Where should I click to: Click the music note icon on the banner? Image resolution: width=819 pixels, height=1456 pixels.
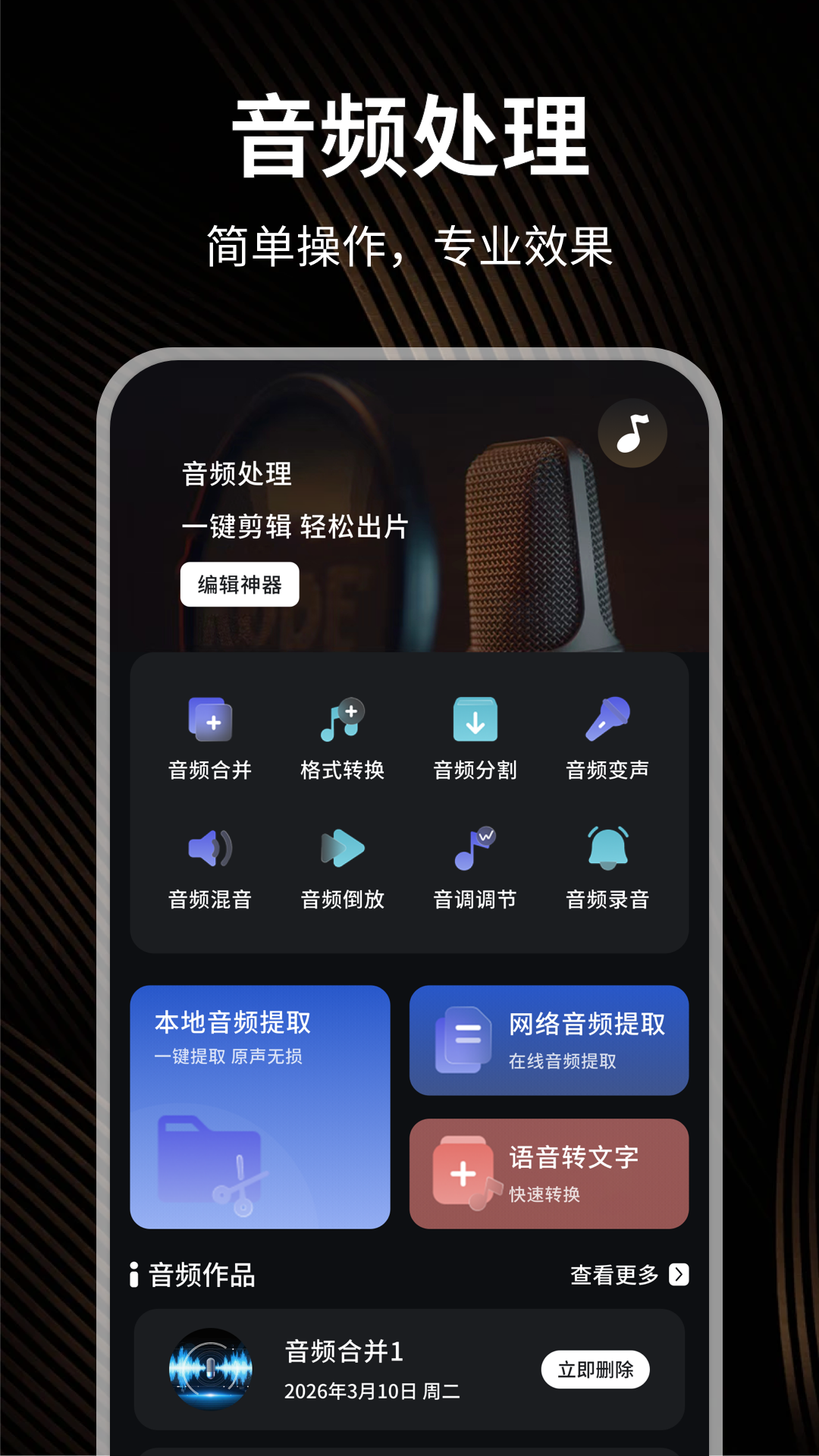[x=632, y=431]
